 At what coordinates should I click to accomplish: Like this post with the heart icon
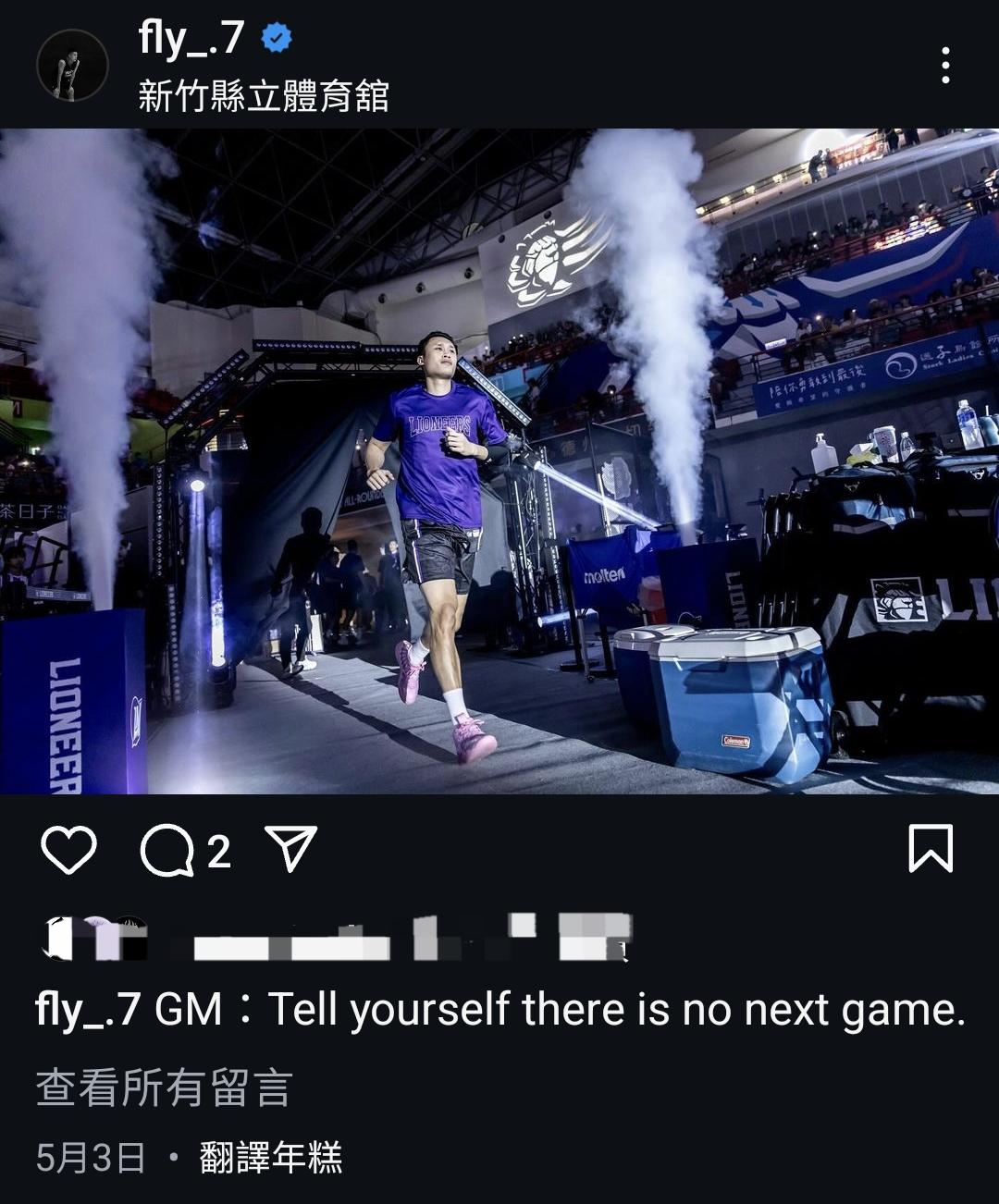[69, 849]
